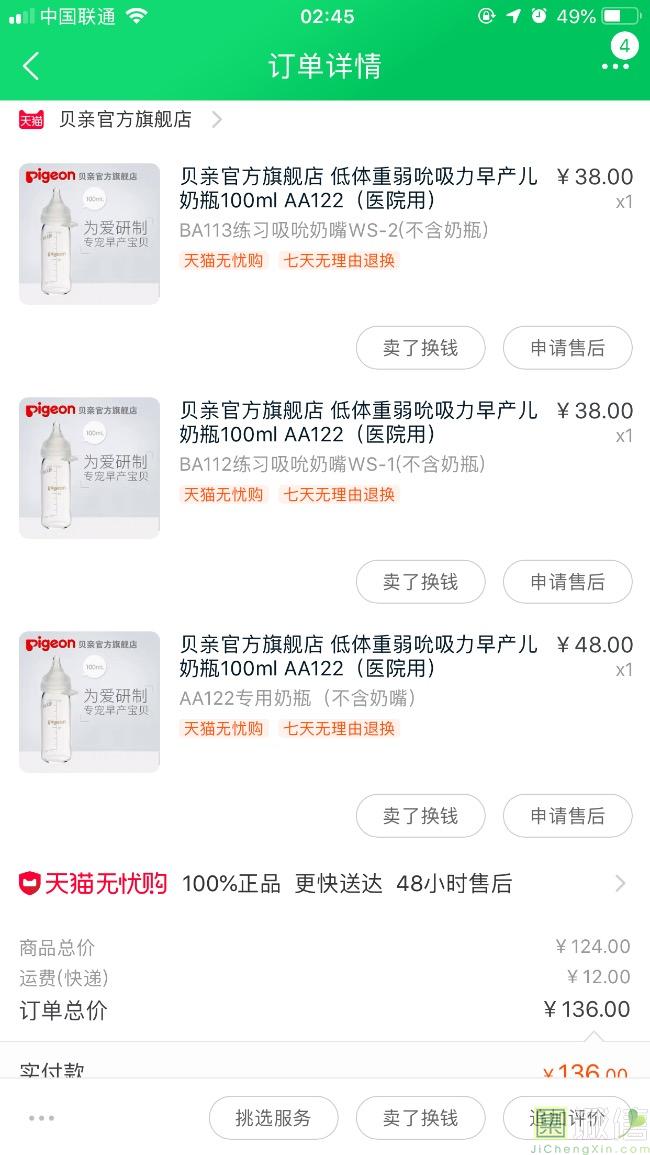The width and height of the screenshot is (650, 1155).
Task: Open the top-right three-dot menu
Action: pos(614,66)
